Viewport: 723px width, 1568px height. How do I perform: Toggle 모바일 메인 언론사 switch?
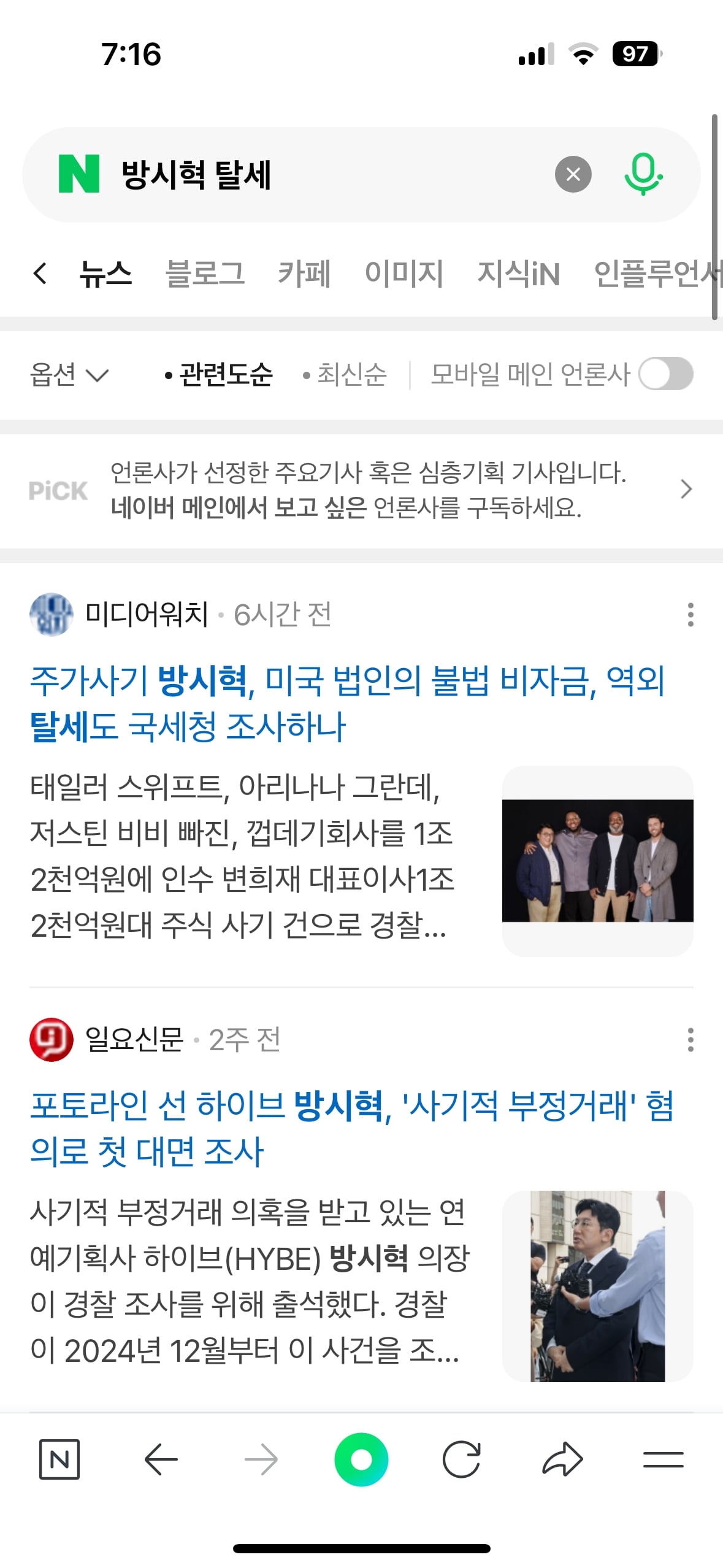(x=665, y=374)
